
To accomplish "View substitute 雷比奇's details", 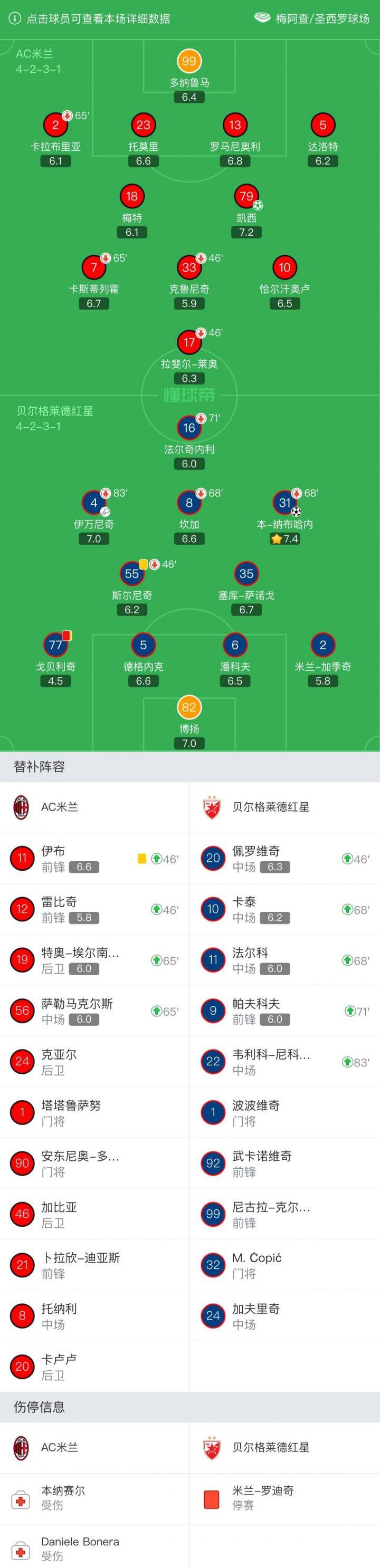I will tap(94, 909).
